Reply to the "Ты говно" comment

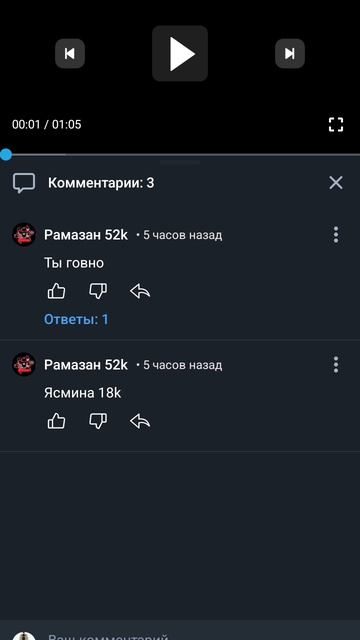pos(140,291)
